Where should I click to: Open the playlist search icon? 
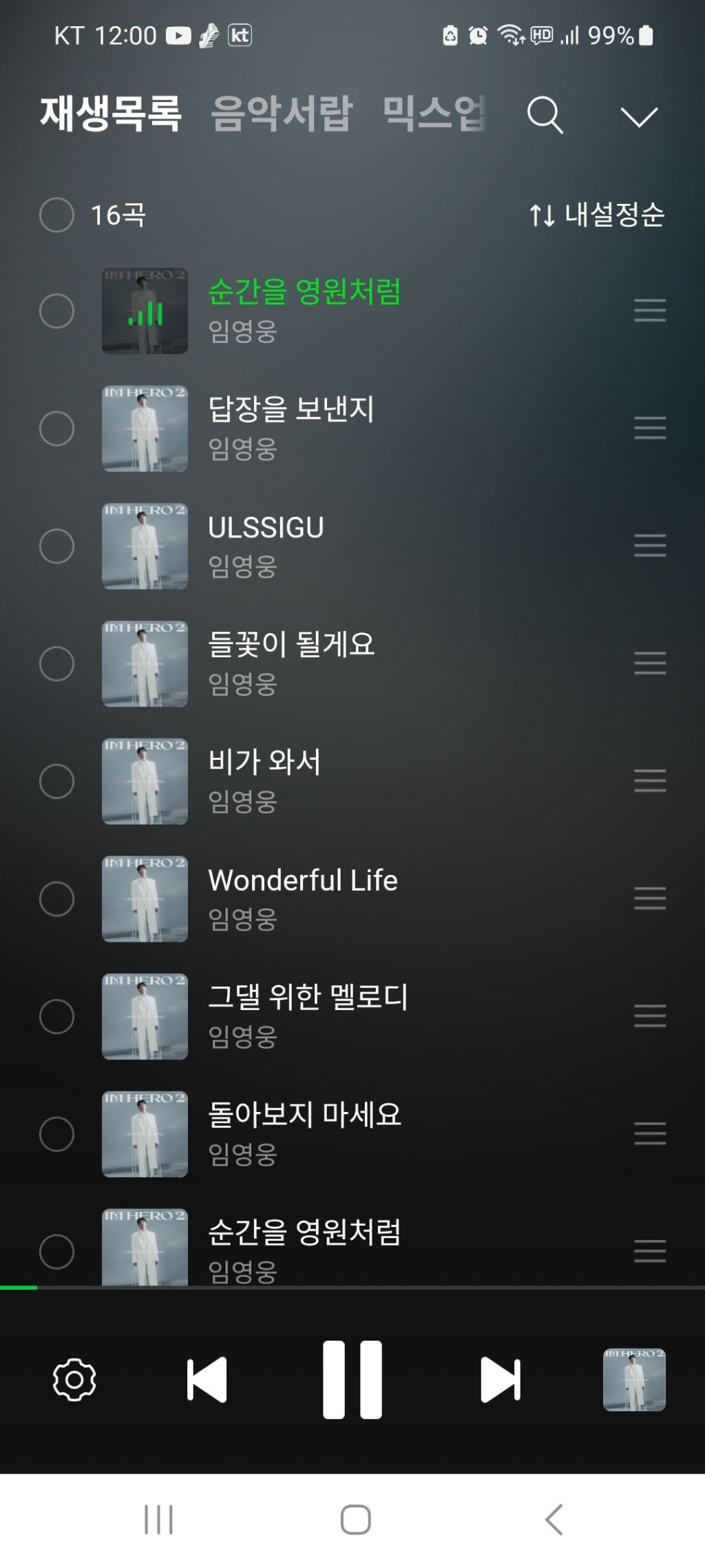coord(545,115)
